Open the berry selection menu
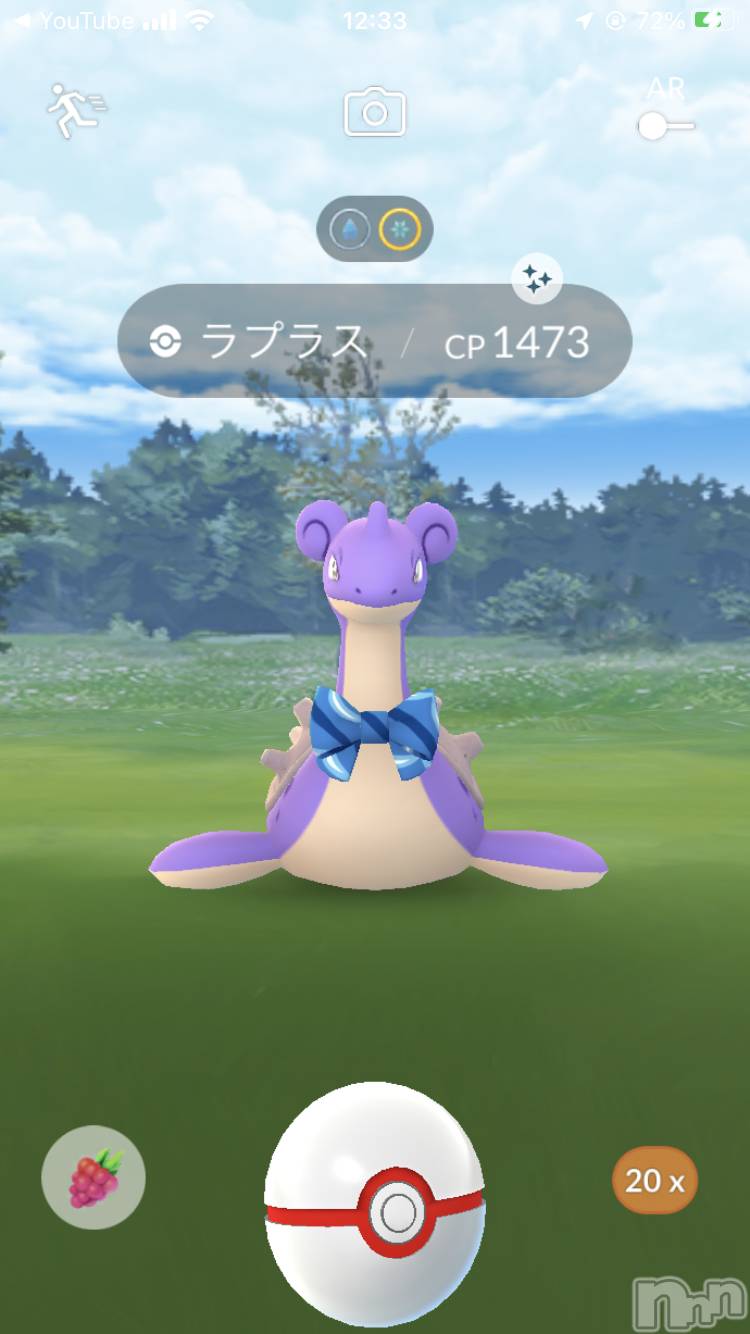 (x=94, y=1178)
